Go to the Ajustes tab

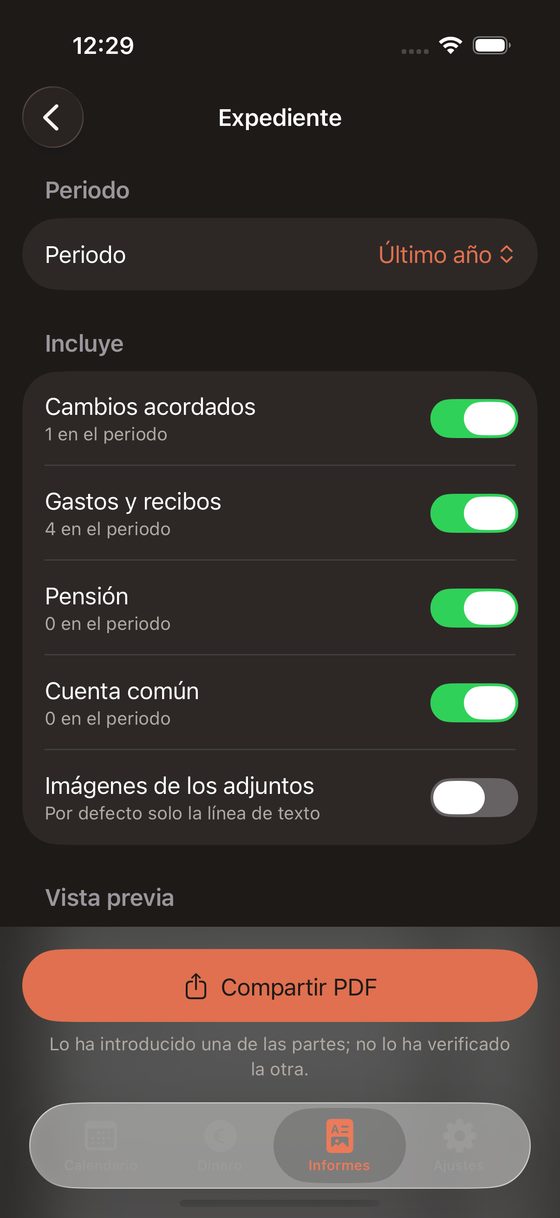pos(459,1146)
